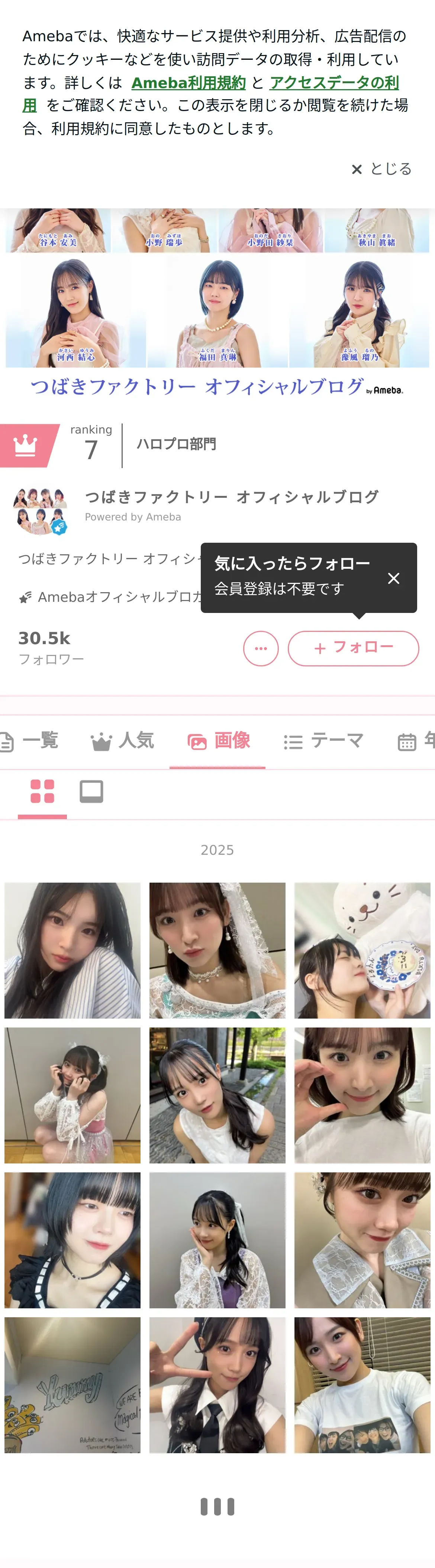Switch to the テーマ tab
Image resolution: width=435 pixels, height=1568 pixels.
point(323,741)
